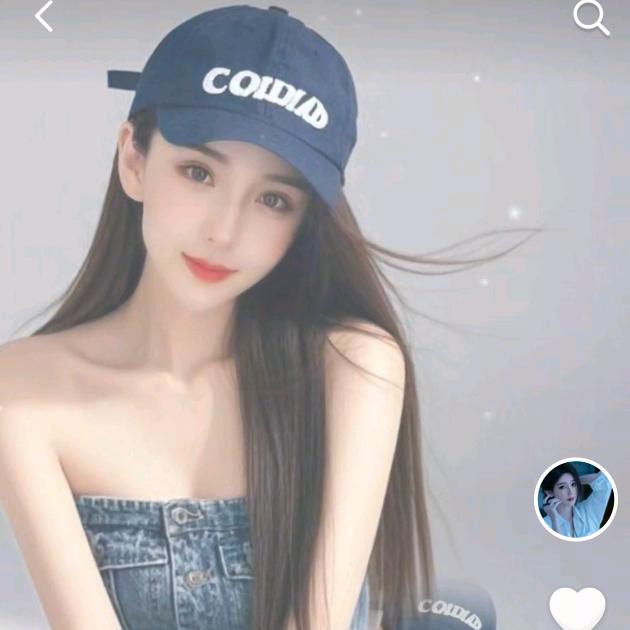The image size is (630, 630).
Task: Like this video with the heart
Action: pyautogui.click(x=577, y=608)
